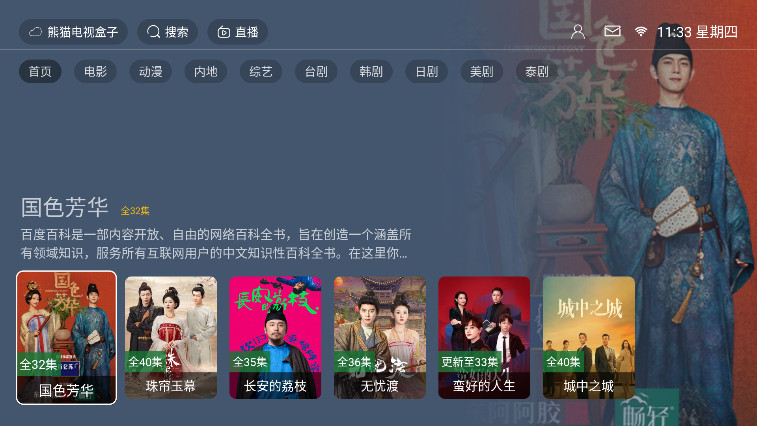This screenshot has width=757, height=426.
Task: Switch to the 韩剧 tab
Action: coord(371,72)
